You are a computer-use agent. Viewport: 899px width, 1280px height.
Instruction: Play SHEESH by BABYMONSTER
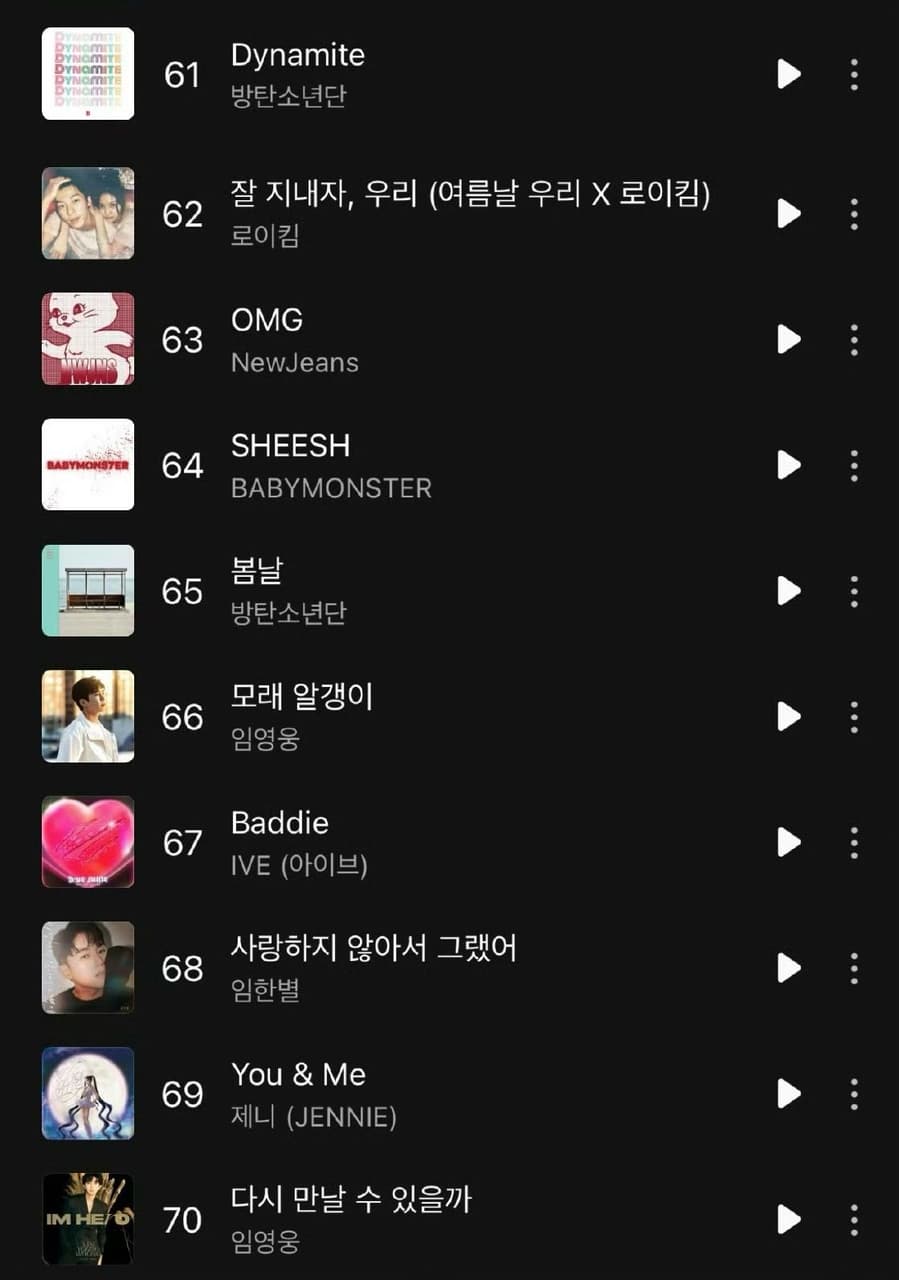point(789,465)
